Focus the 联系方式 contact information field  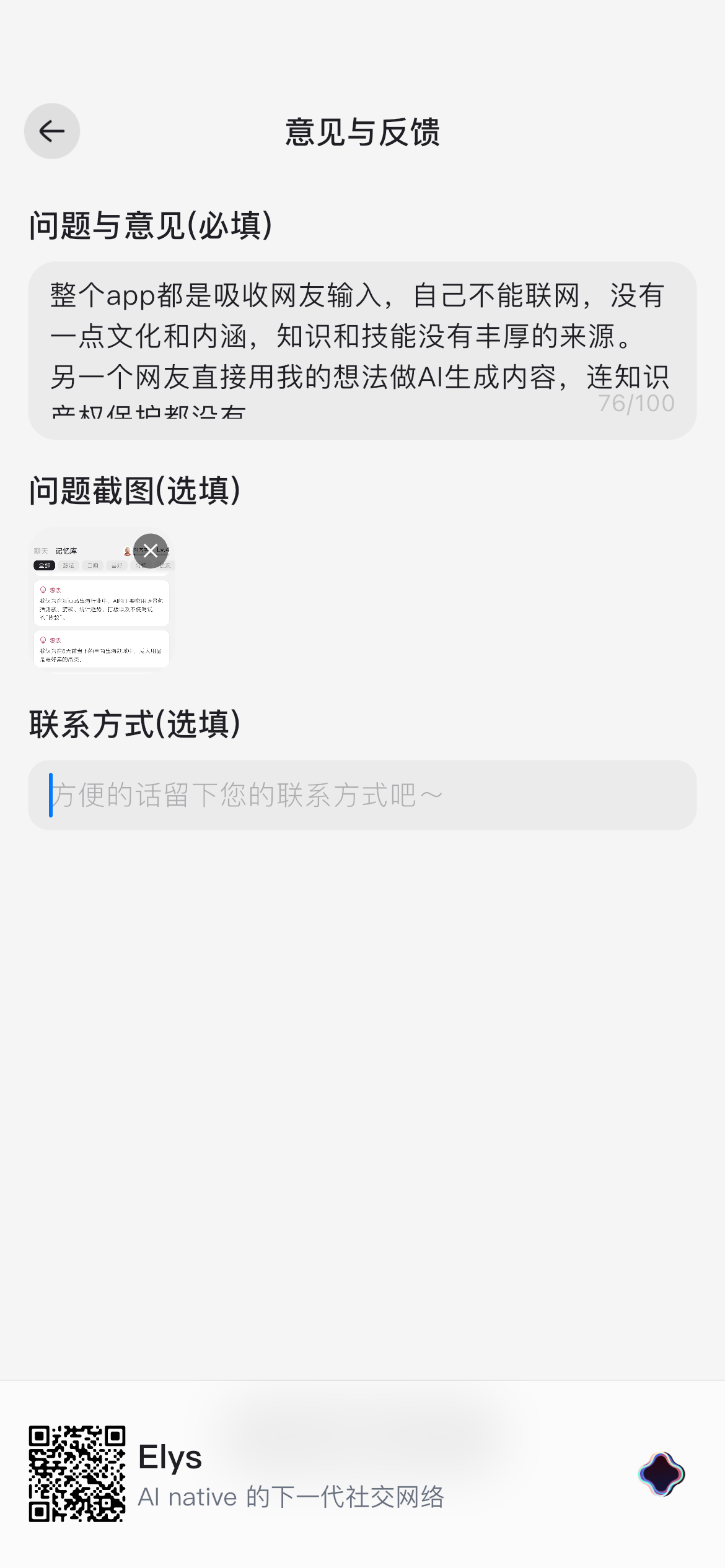pyautogui.click(x=362, y=795)
